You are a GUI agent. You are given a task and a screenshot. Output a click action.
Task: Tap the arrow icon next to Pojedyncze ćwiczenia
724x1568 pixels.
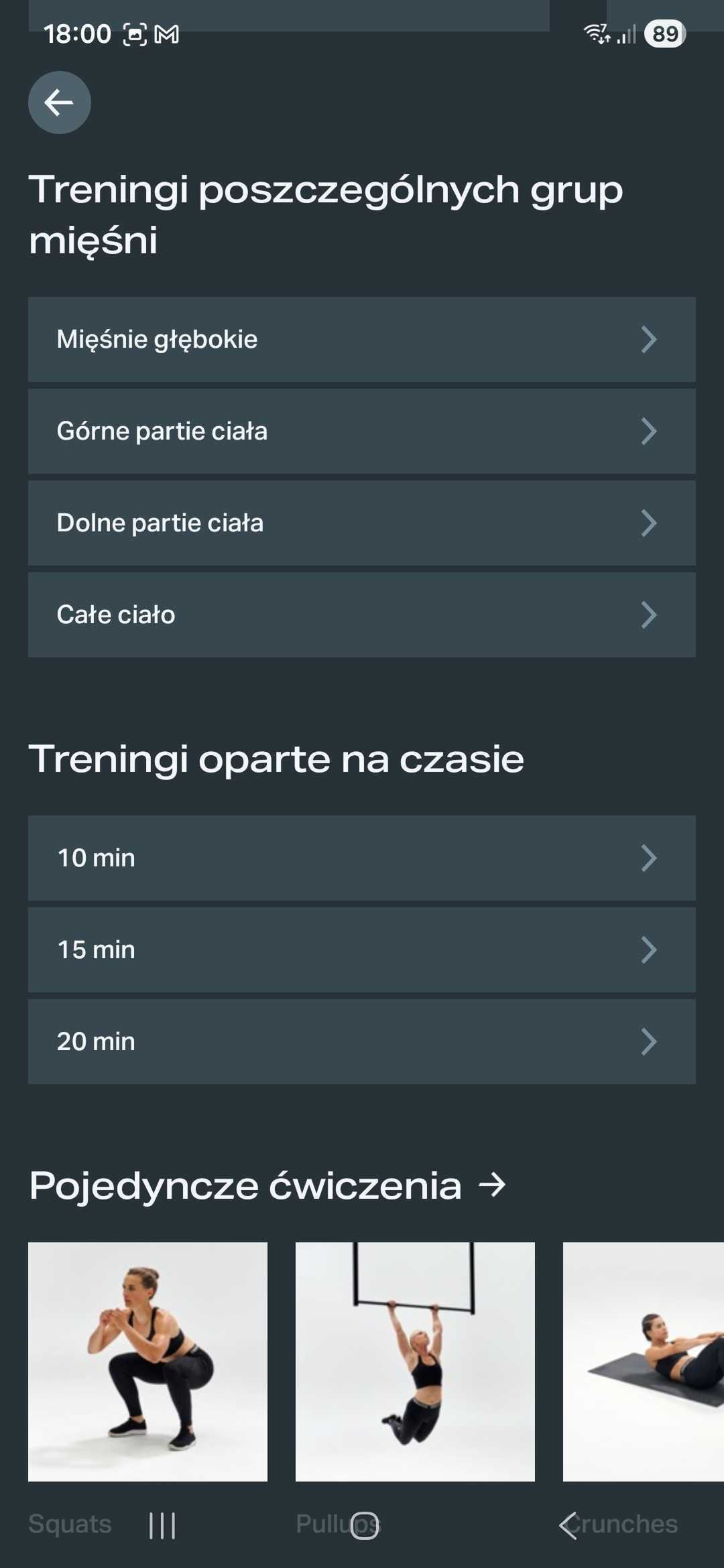click(491, 1185)
